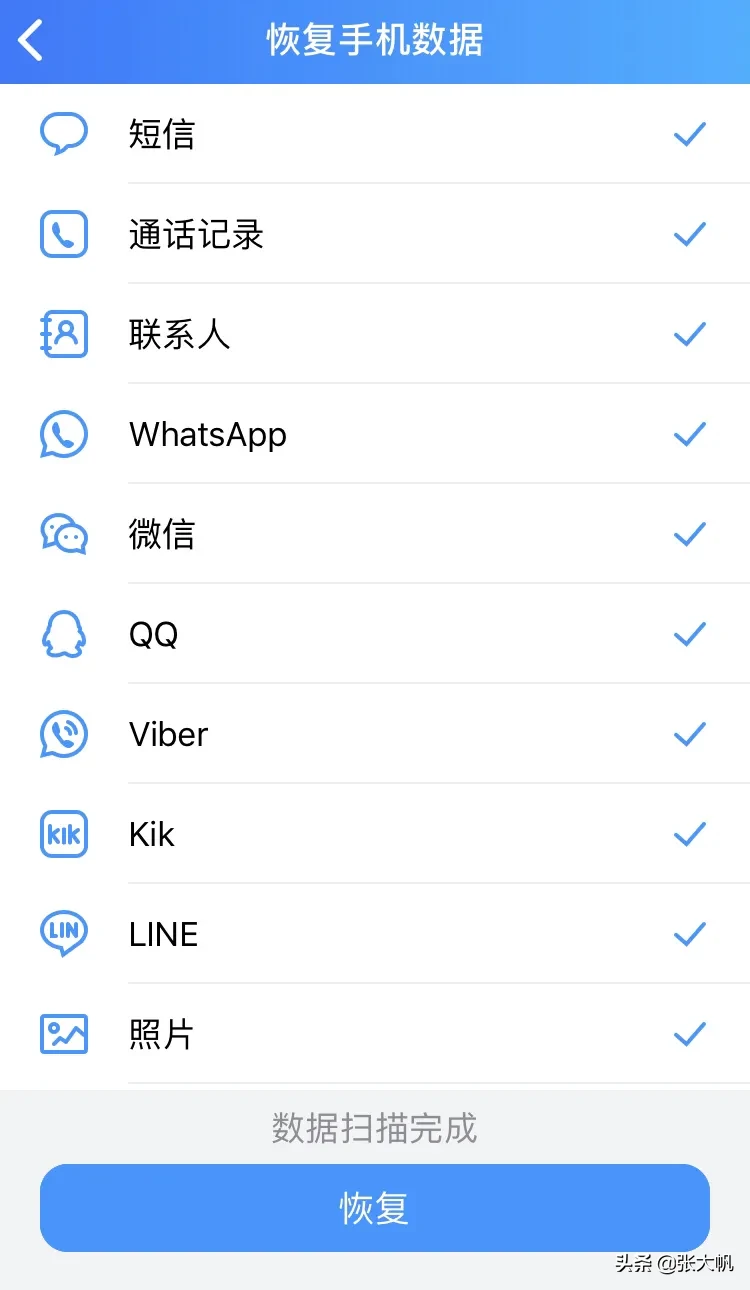Click the LINE logo icon
Screen dimensions: 750x1290
[x=63, y=934]
